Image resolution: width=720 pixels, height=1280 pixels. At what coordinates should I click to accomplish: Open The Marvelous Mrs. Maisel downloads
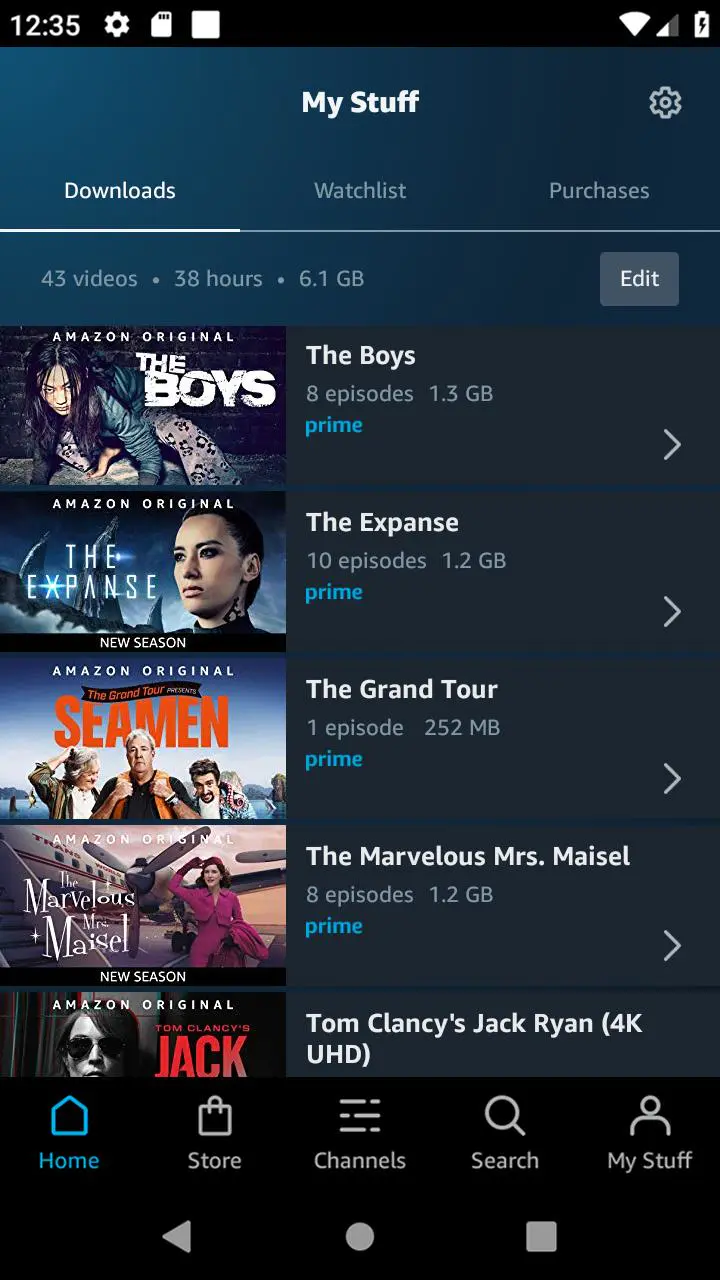tap(500, 906)
